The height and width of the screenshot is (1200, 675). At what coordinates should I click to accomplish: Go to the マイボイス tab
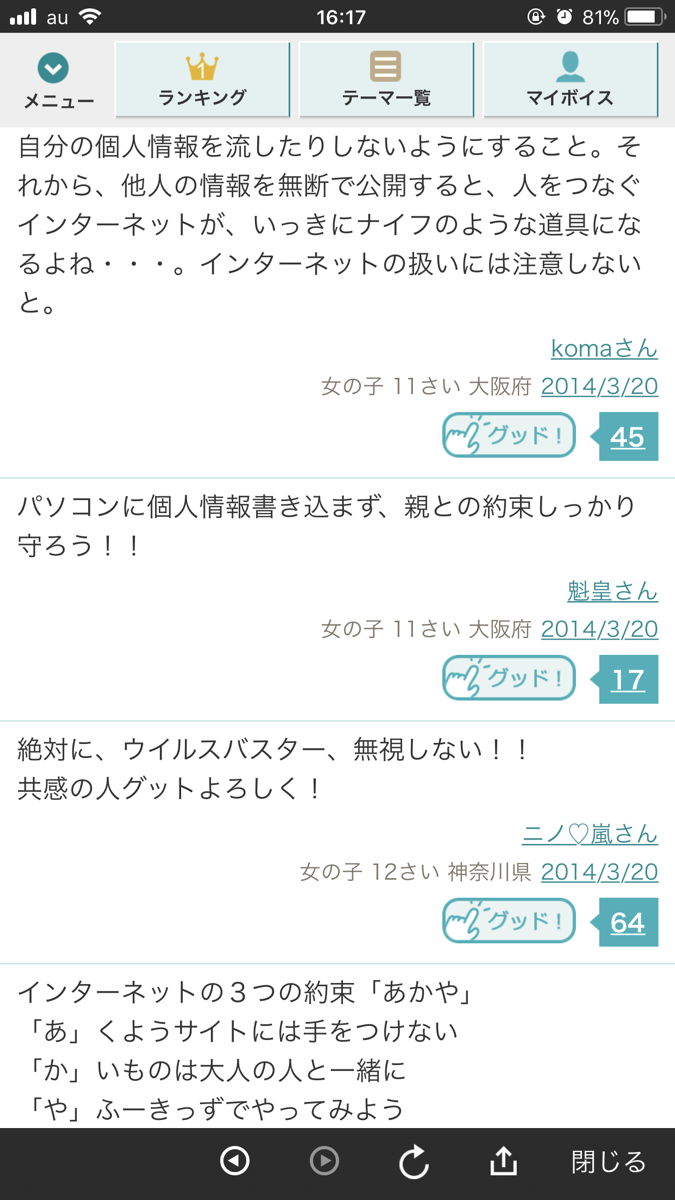(x=570, y=80)
